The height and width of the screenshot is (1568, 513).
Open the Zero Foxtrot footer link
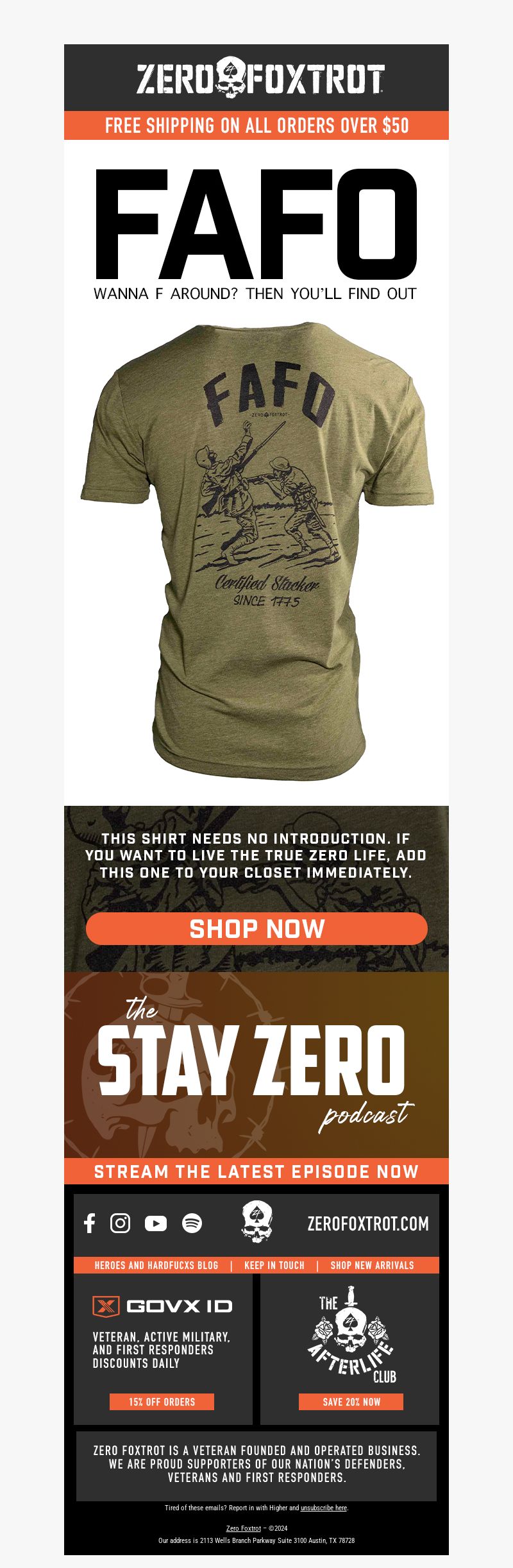click(243, 1528)
